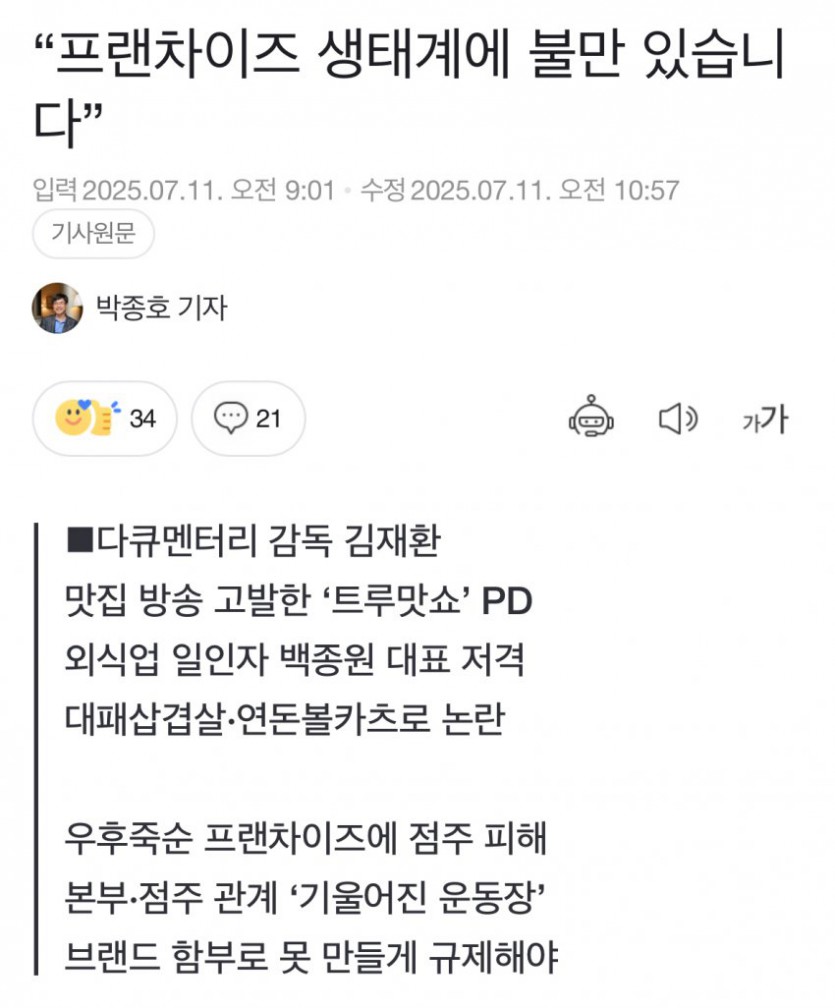Tap the reaction button with 34 likes
The image size is (835, 1008).
[104, 419]
